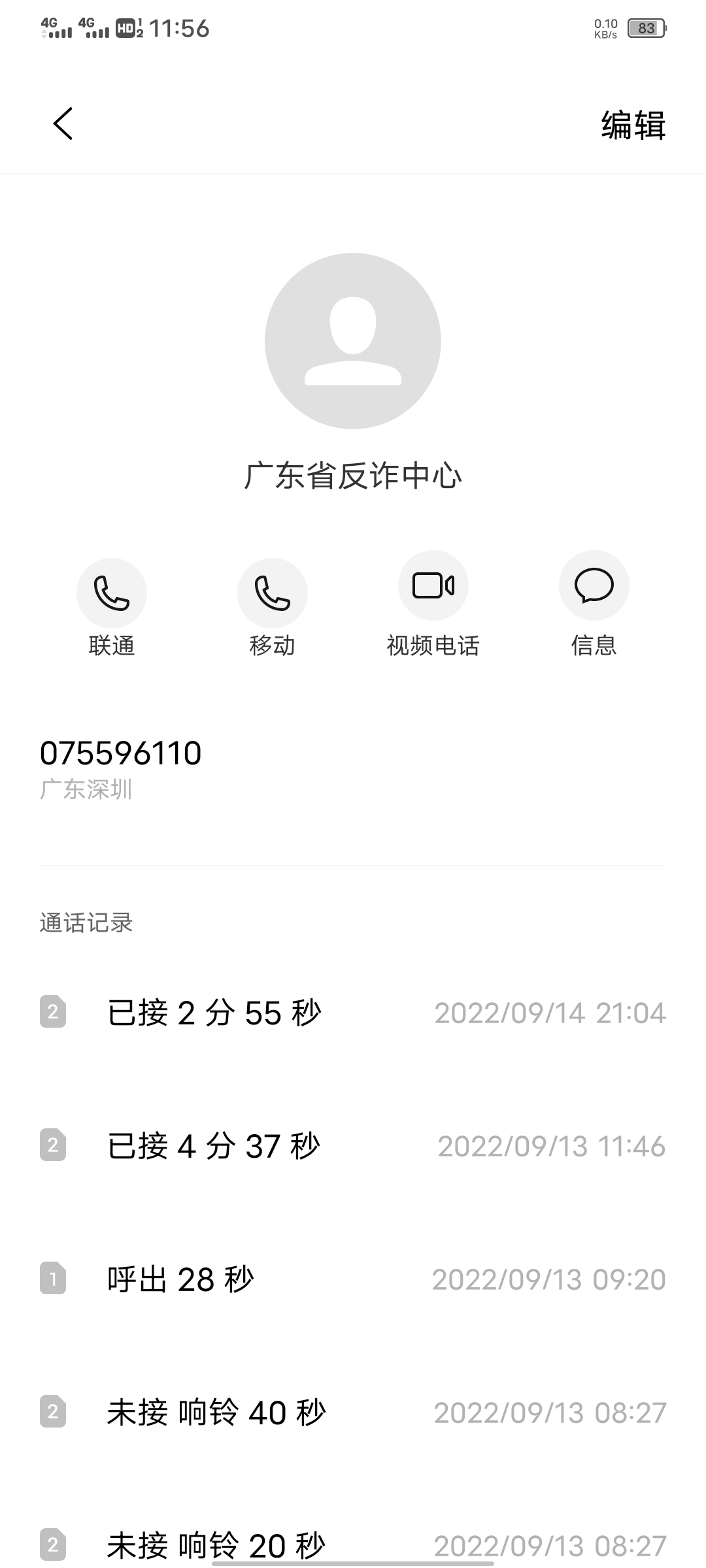706x1568 pixels.
Task: Start a 视频电话 video call
Action: 433,586
